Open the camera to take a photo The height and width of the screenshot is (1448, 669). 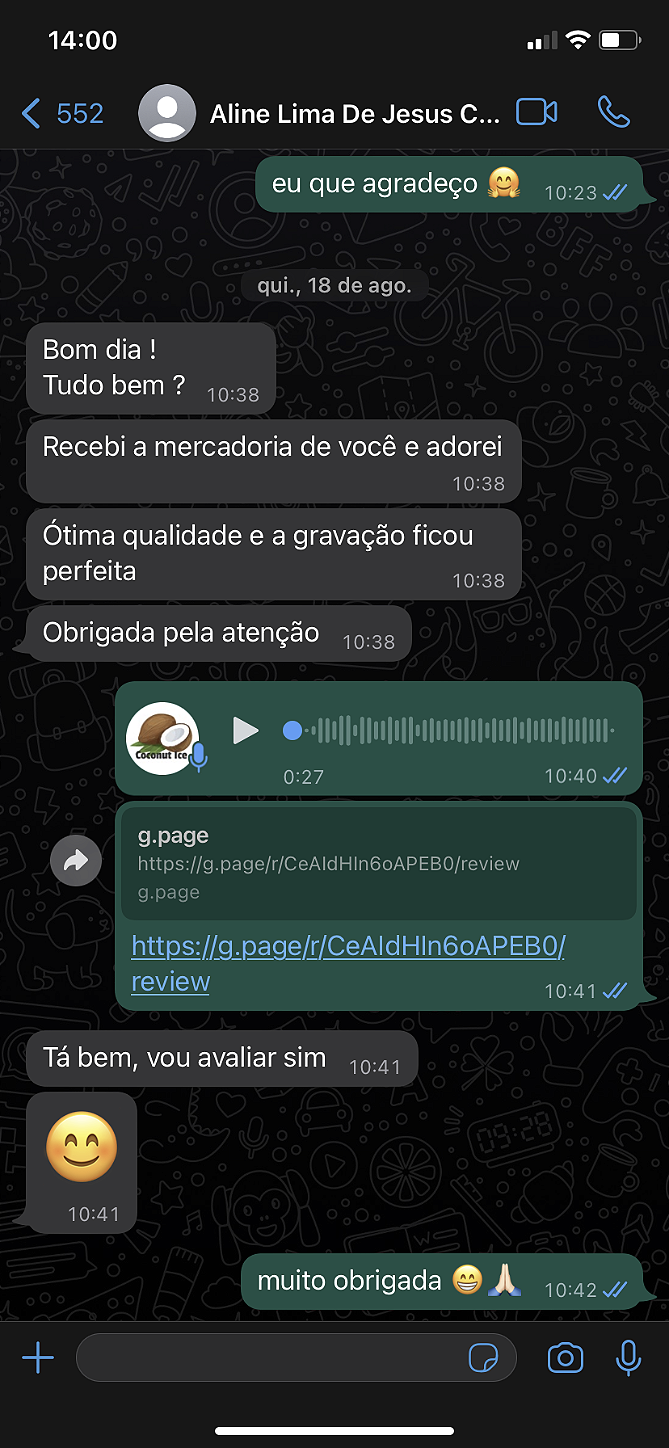pyautogui.click(x=565, y=1357)
